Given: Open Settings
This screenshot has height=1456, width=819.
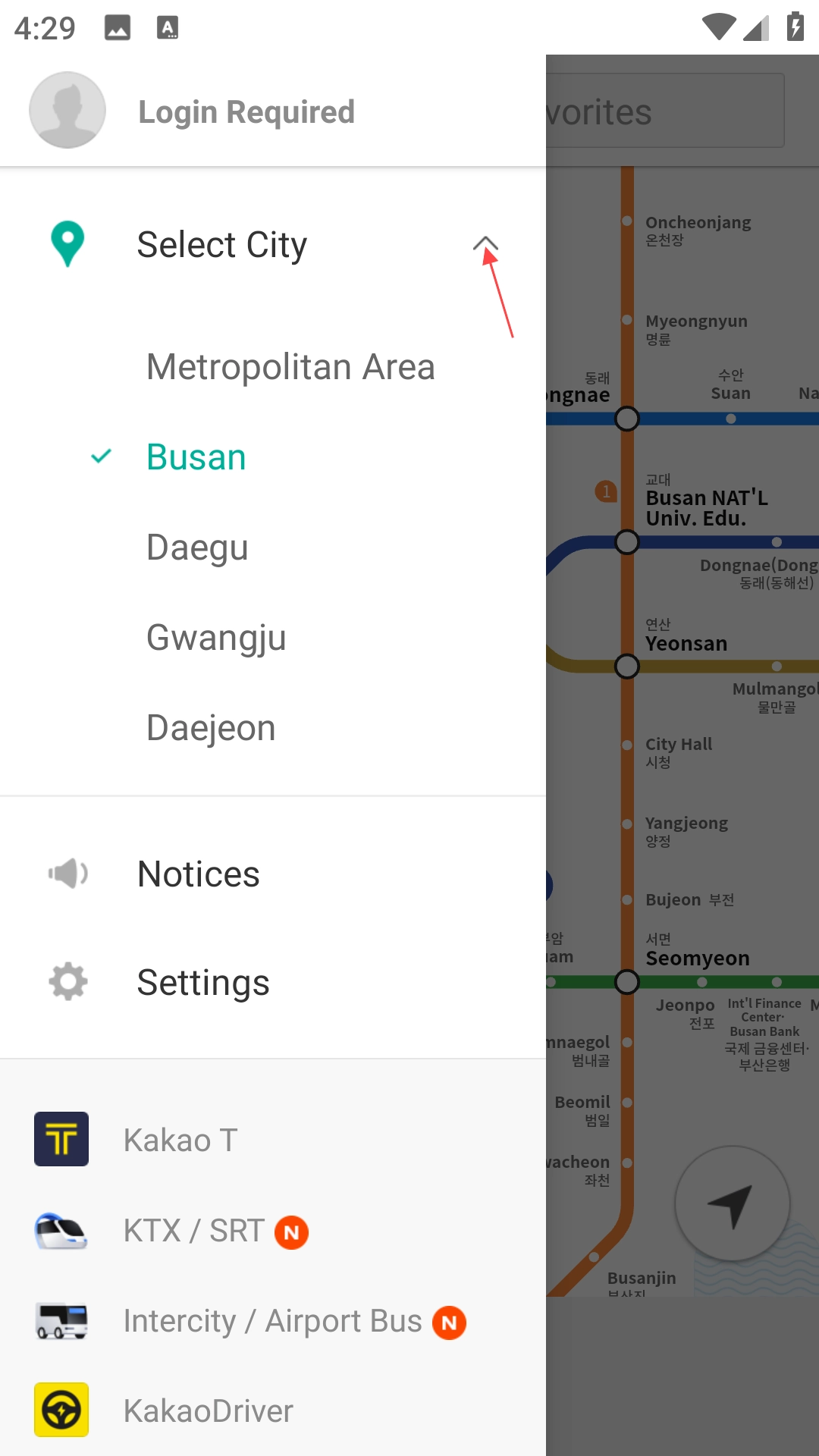Looking at the screenshot, I should point(203,983).
